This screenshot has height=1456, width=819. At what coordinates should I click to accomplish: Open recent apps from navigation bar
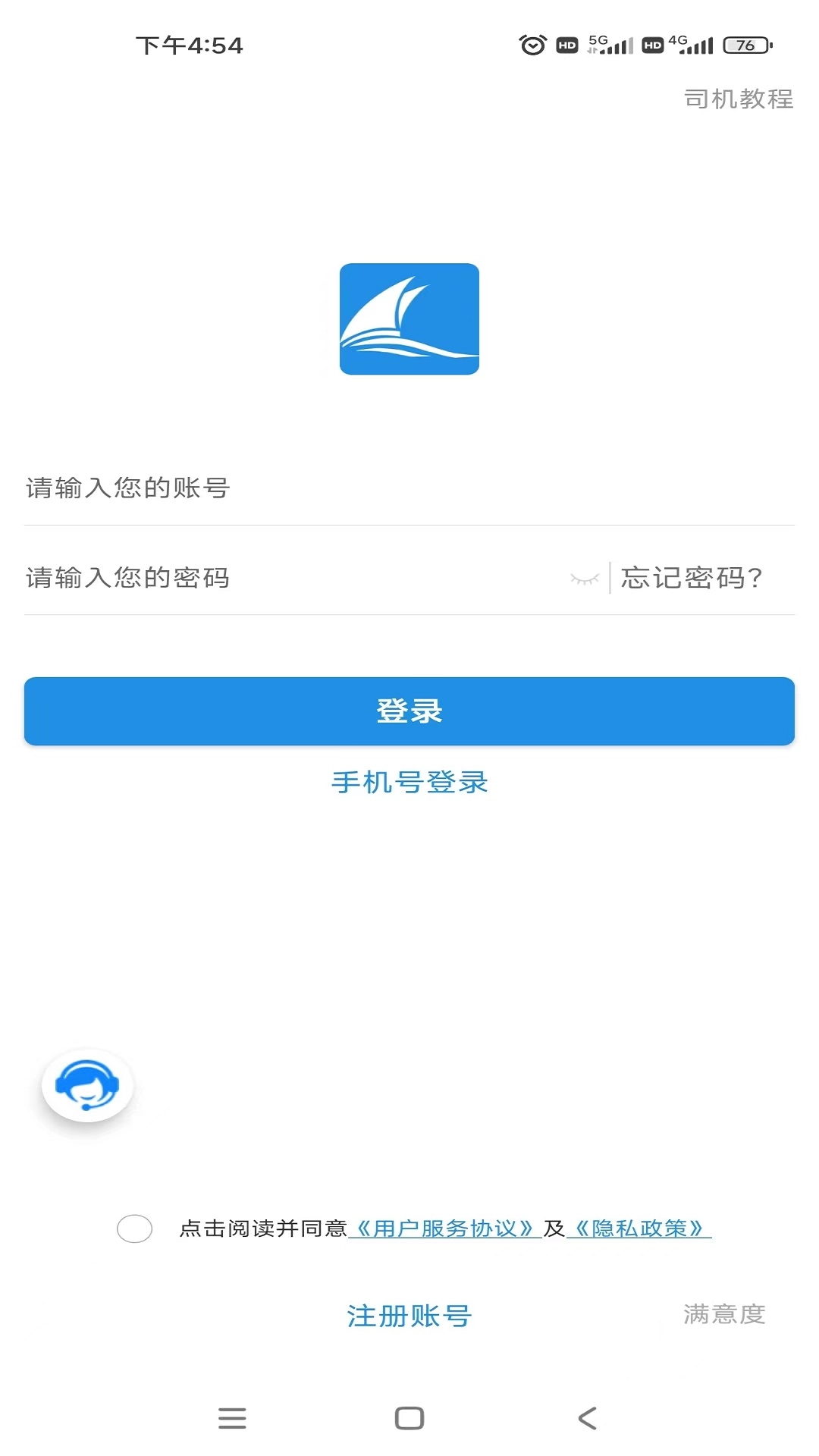(232, 1418)
